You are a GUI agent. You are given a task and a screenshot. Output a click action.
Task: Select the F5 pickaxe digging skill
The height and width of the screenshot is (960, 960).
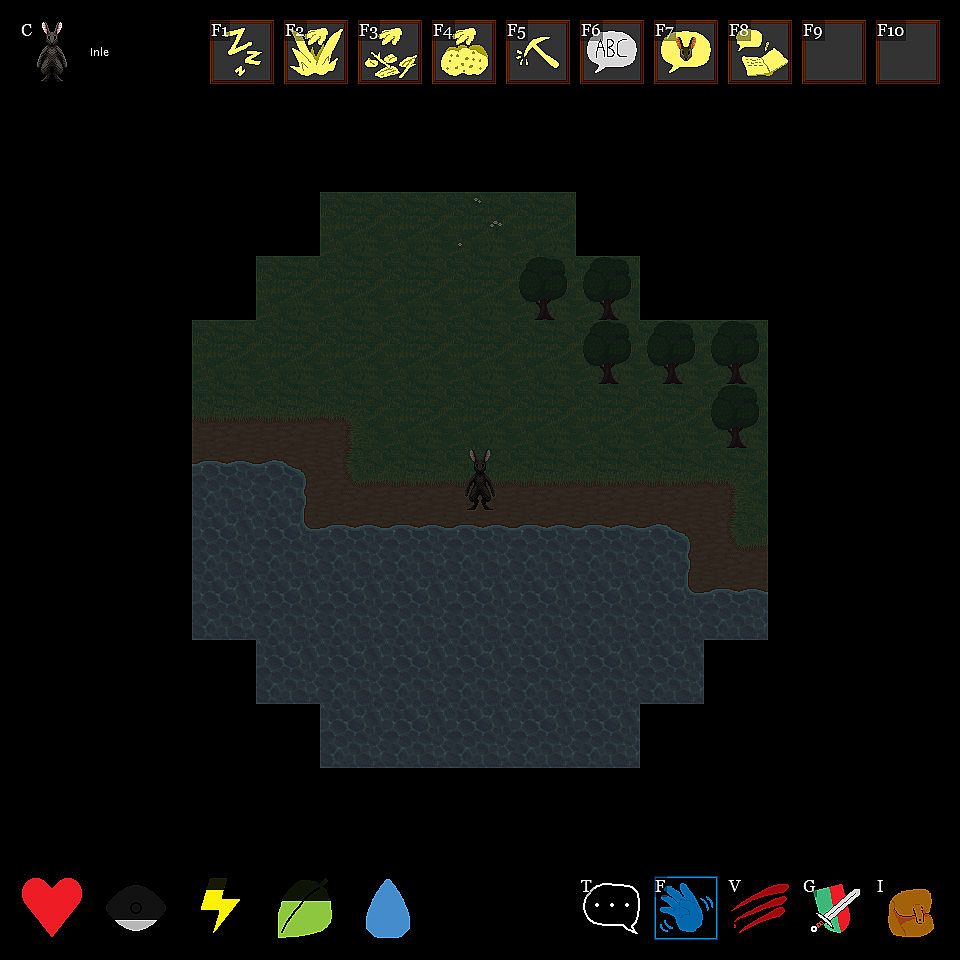[538, 52]
